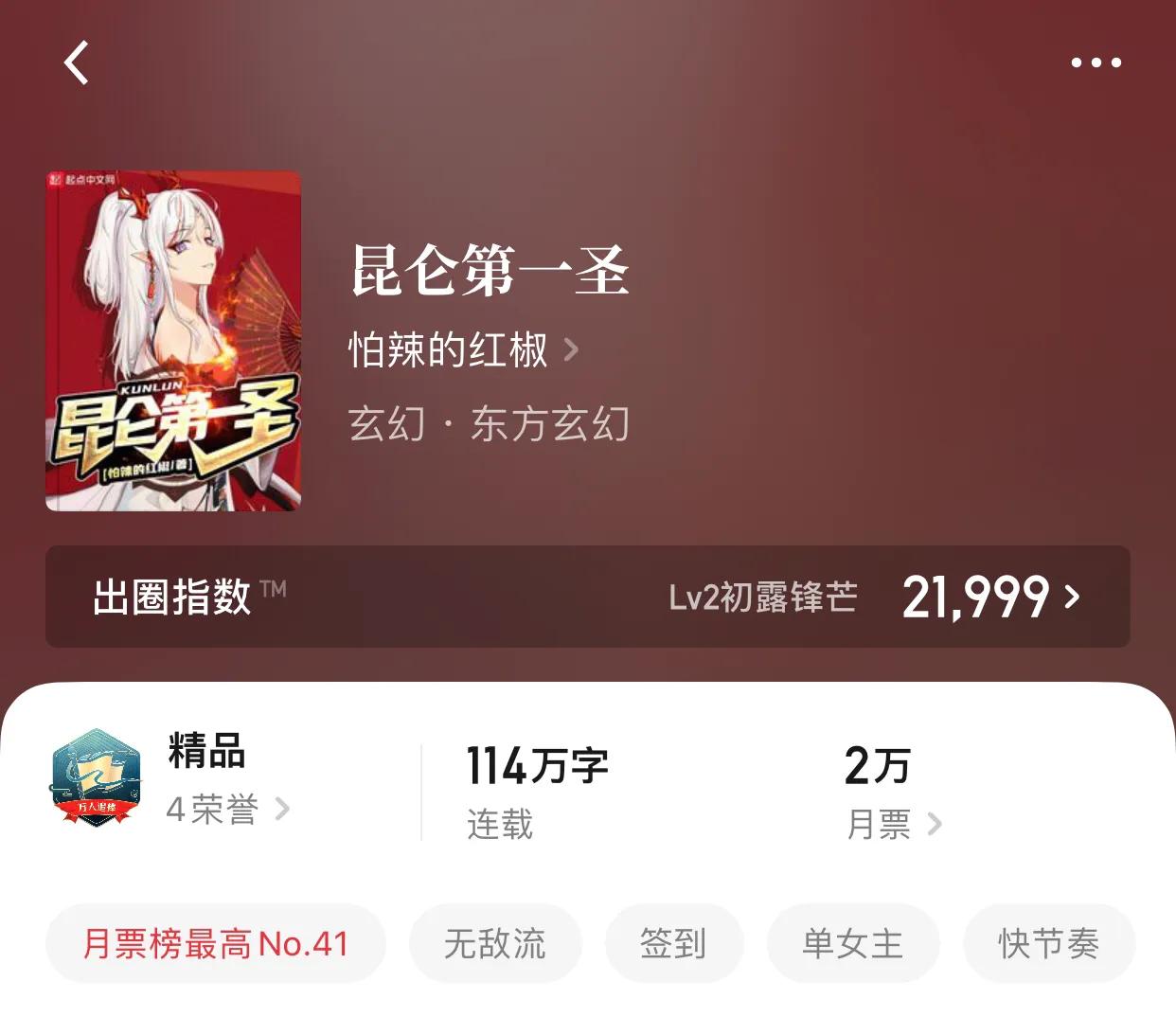This screenshot has width=1176, height=1017.
Task: Open the 出圈指数 21,999 details
Action: click(588, 597)
